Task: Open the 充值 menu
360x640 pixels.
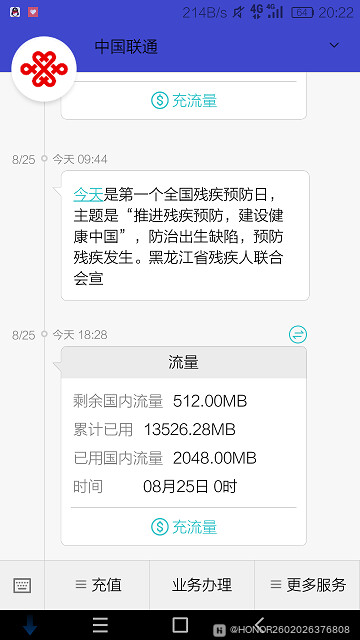Action: pos(98,585)
